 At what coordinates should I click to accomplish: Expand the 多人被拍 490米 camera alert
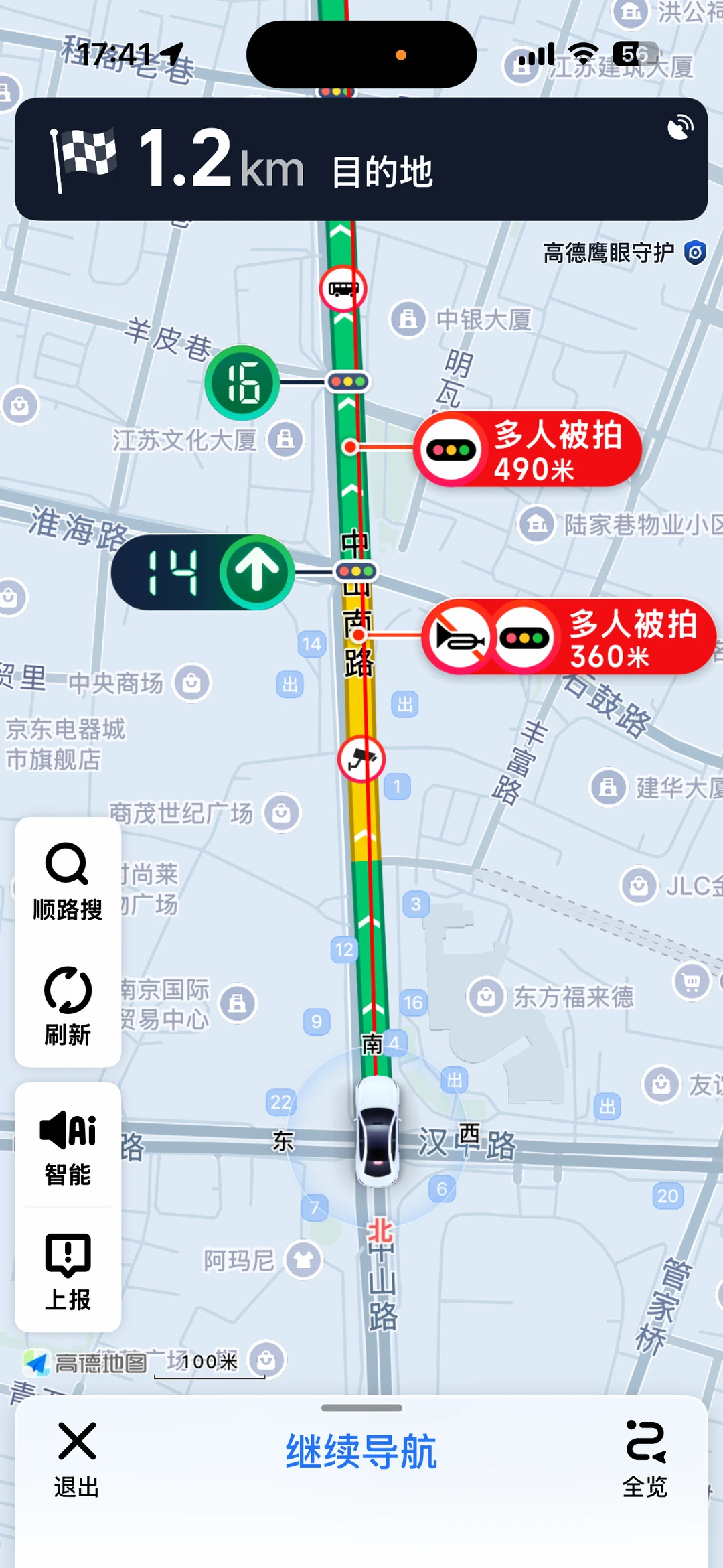[x=529, y=449]
